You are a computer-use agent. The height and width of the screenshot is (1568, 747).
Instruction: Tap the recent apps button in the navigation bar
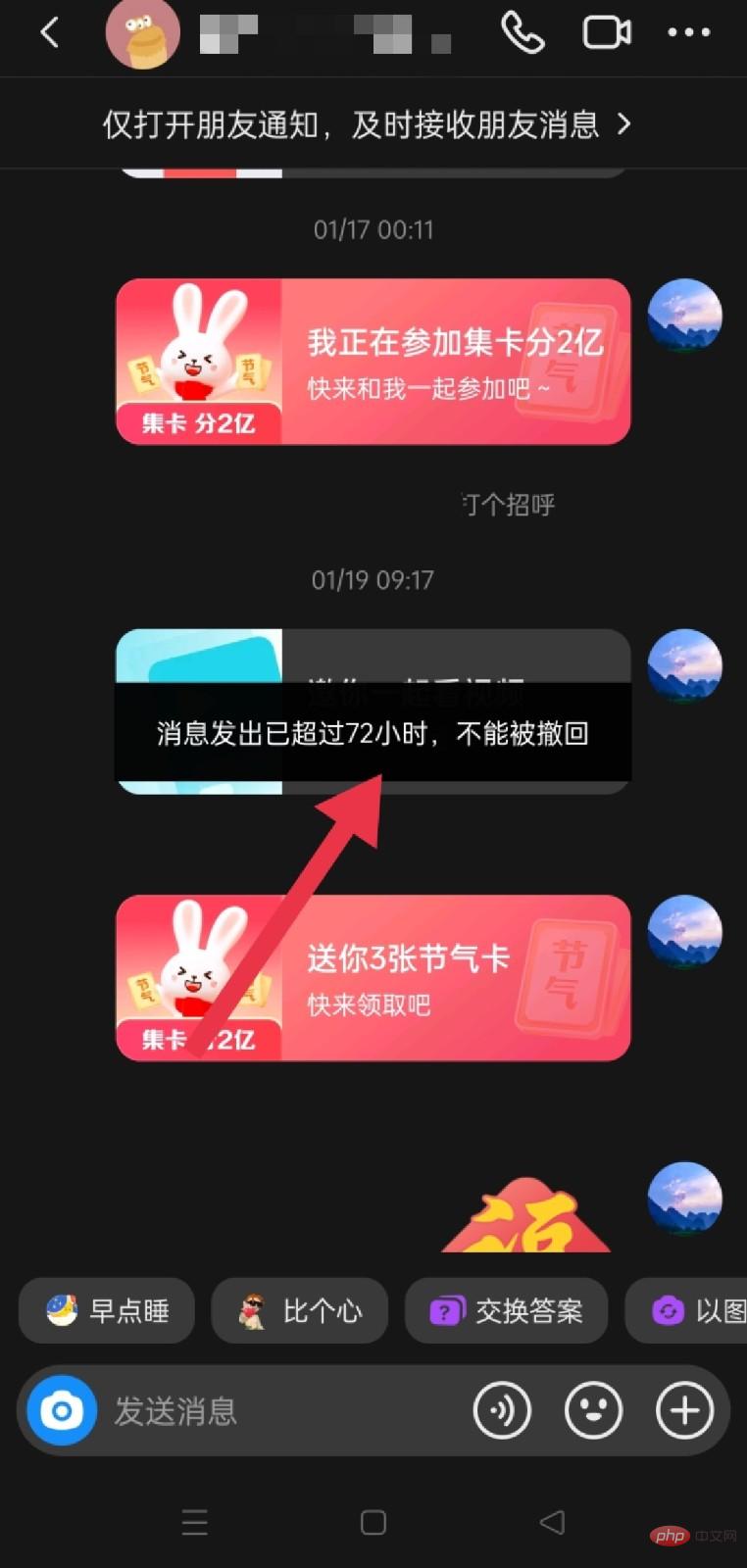(195, 1523)
